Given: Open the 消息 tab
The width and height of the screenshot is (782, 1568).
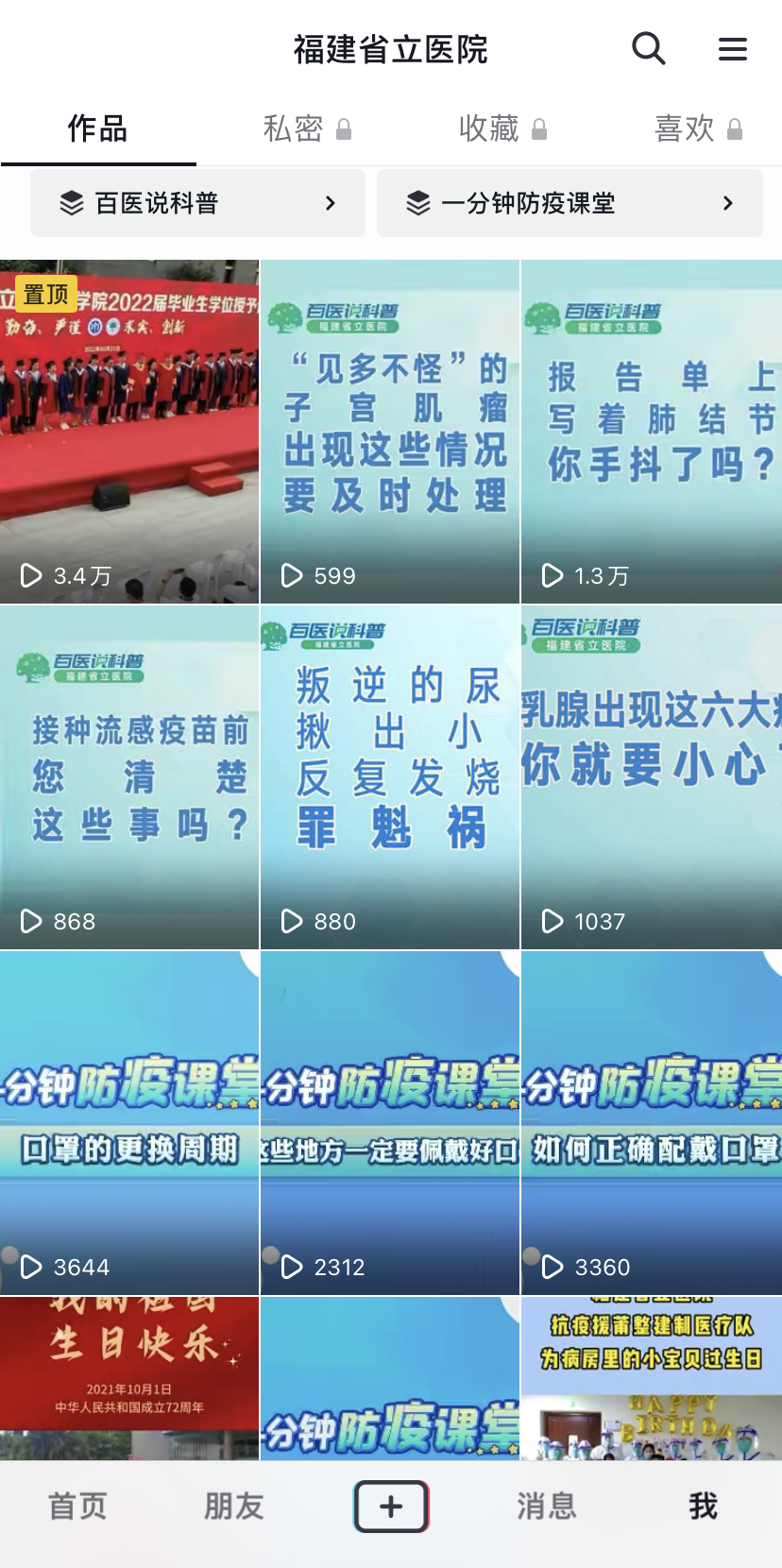Looking at the screenshot, I should (x=547, y=1507).
